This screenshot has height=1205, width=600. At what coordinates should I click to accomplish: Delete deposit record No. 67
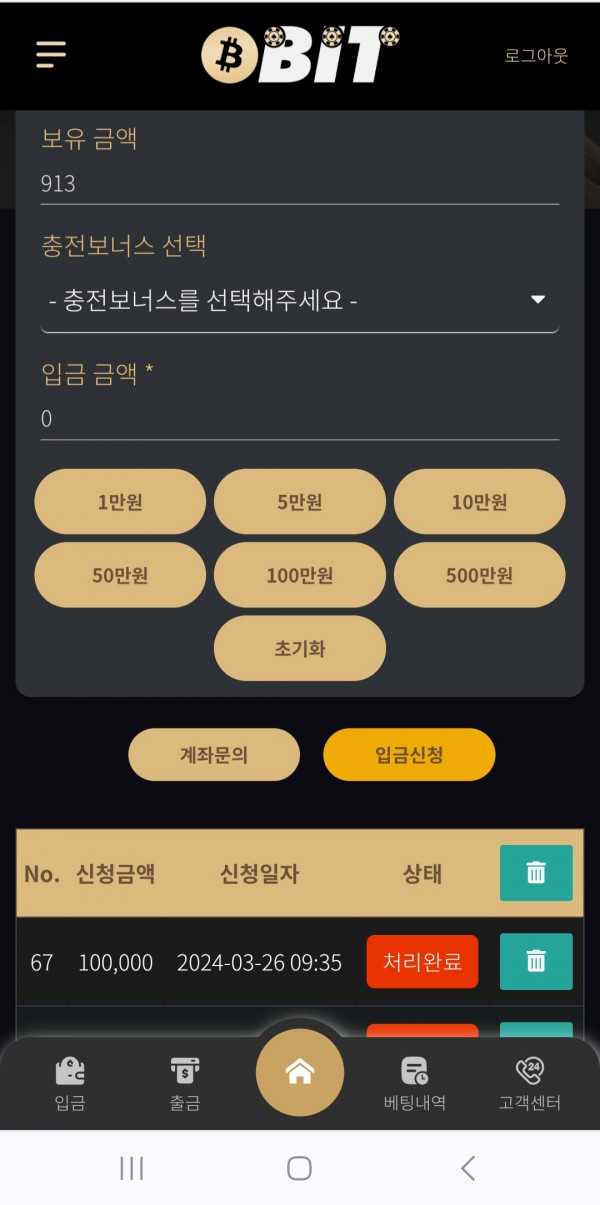point(536,962)
